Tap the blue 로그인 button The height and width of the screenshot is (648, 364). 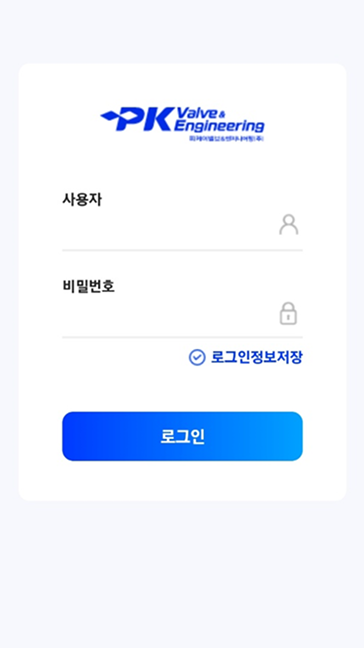tap(182, 436)
